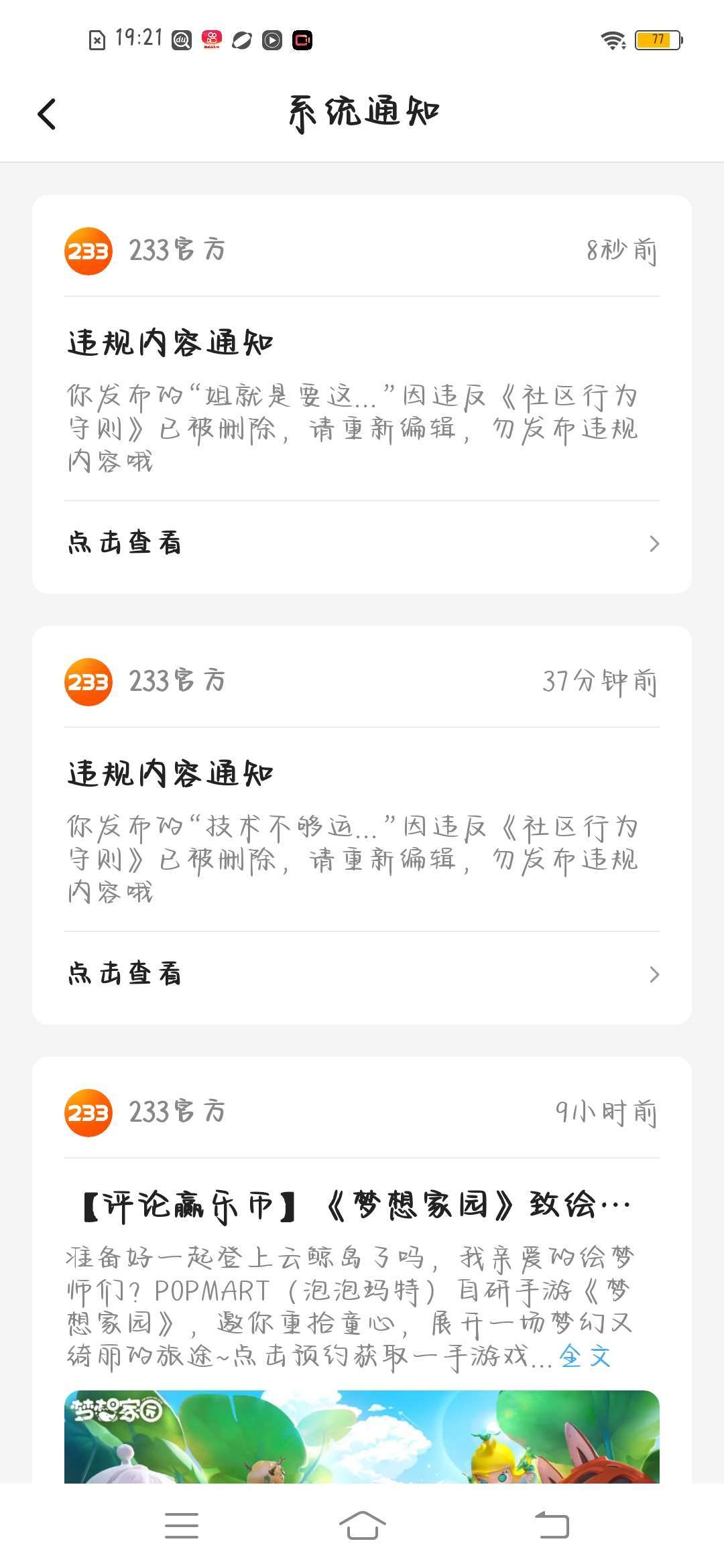Viewport: 724px width, 1568px height.
Task: Expand 全文 of the 梦想家园 notification
Action: 585,1356
